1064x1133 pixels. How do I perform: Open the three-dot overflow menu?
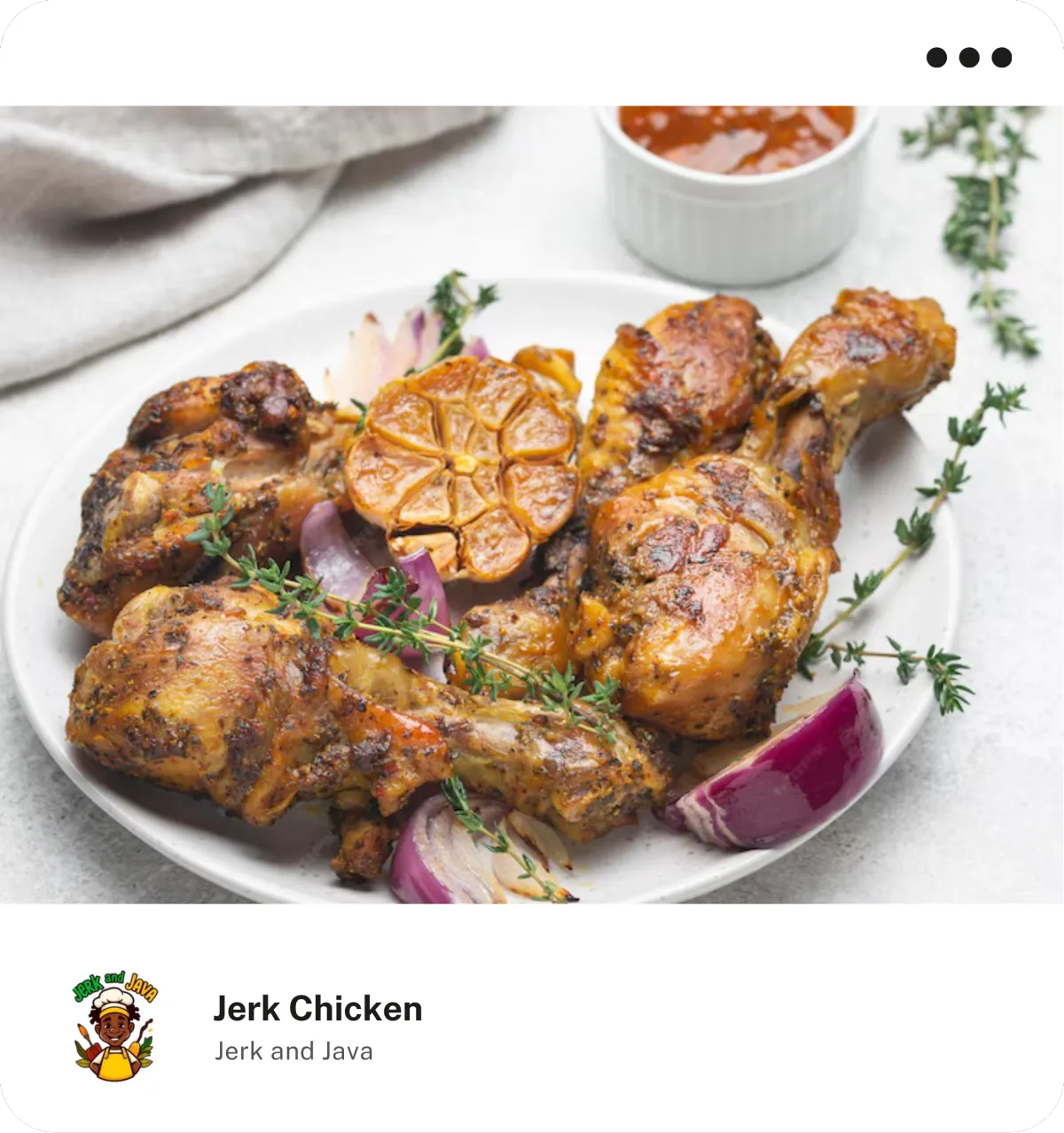tap(968, 58)
